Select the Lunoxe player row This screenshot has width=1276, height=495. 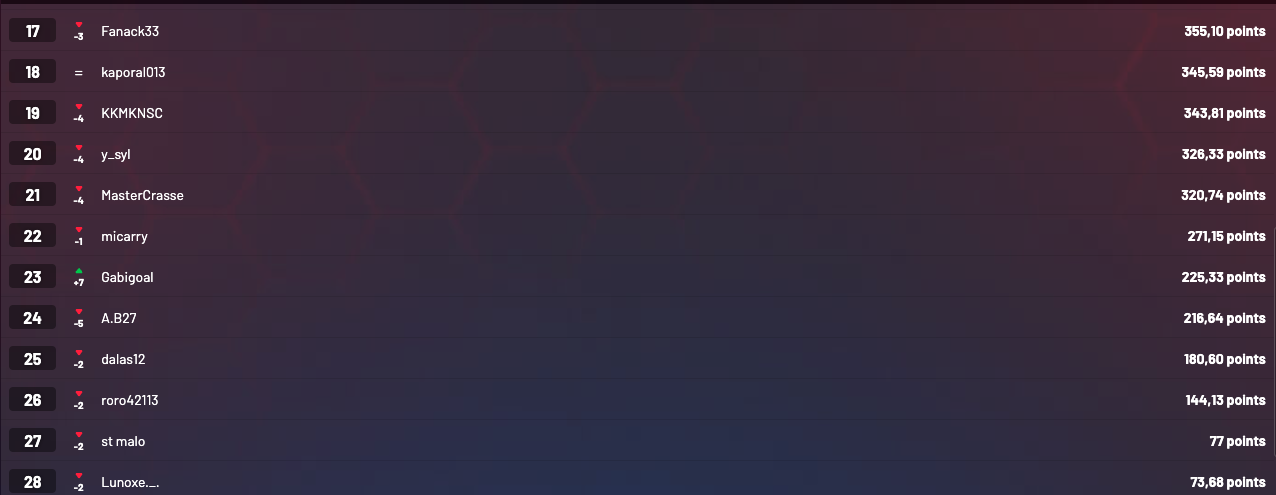(x=130, y=483)
